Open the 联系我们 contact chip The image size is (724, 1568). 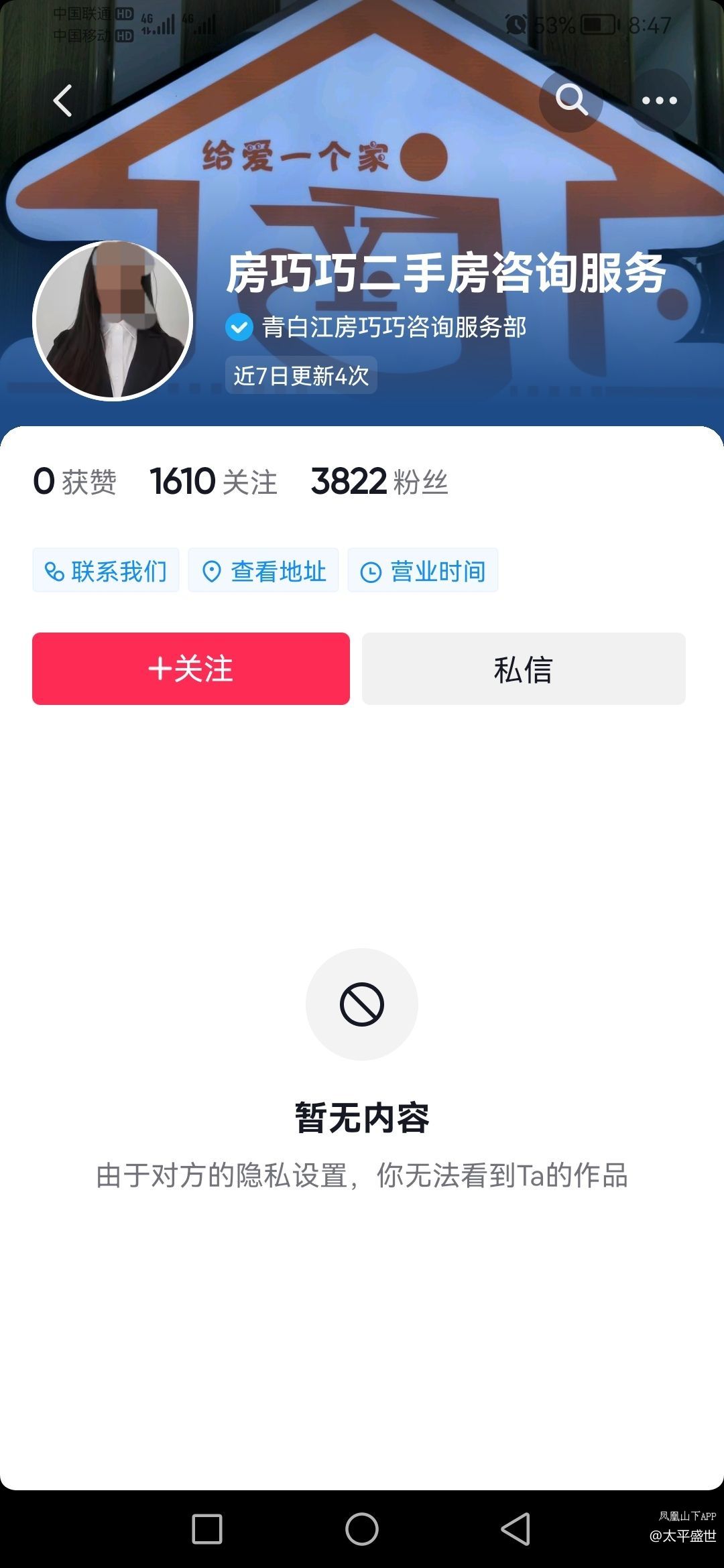[106, 571]
